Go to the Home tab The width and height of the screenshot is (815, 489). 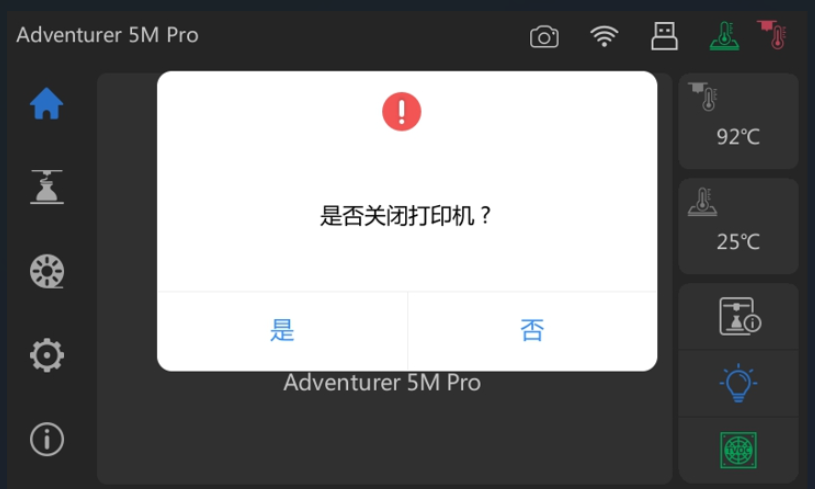pos(47,104)
